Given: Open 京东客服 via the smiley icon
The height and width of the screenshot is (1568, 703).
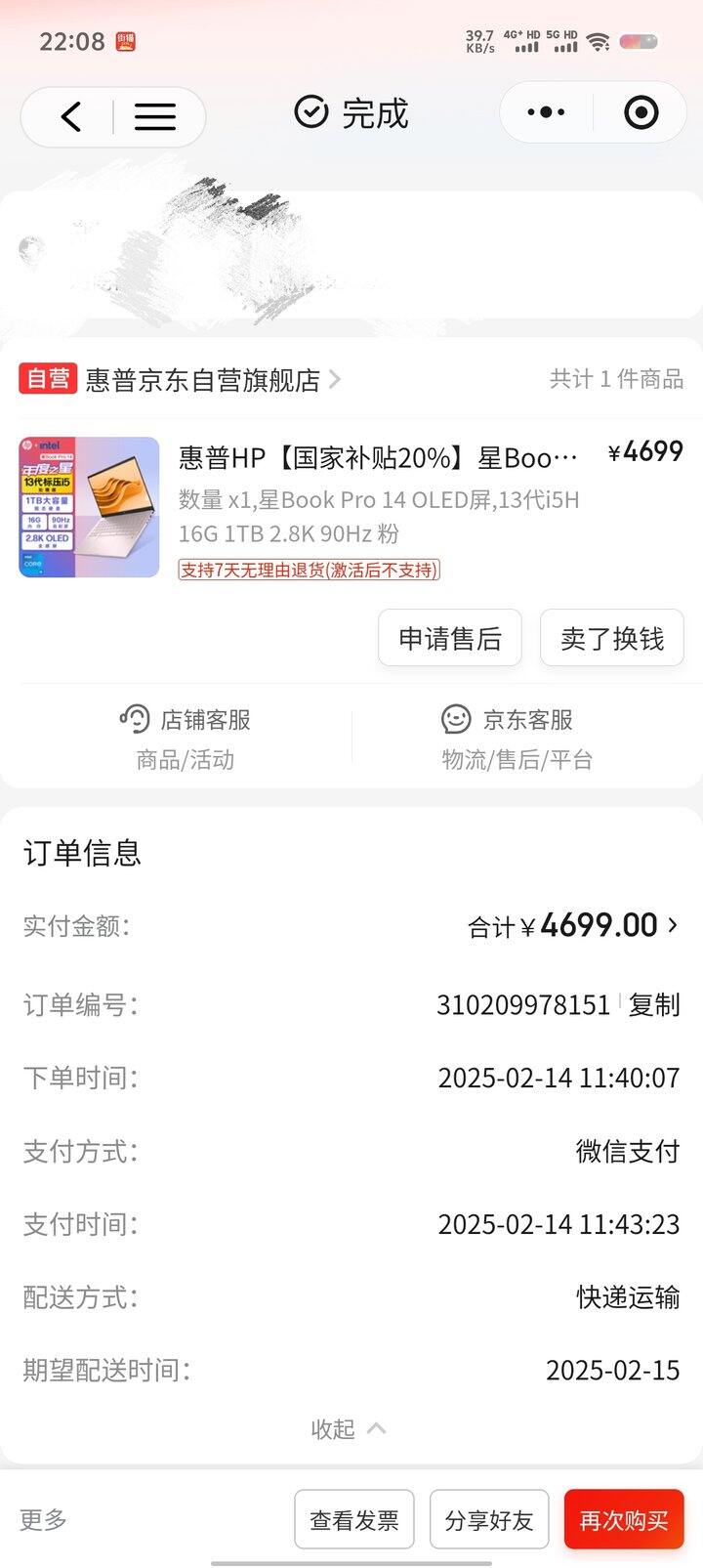Looking at the screenshot, I should [455, 719].
